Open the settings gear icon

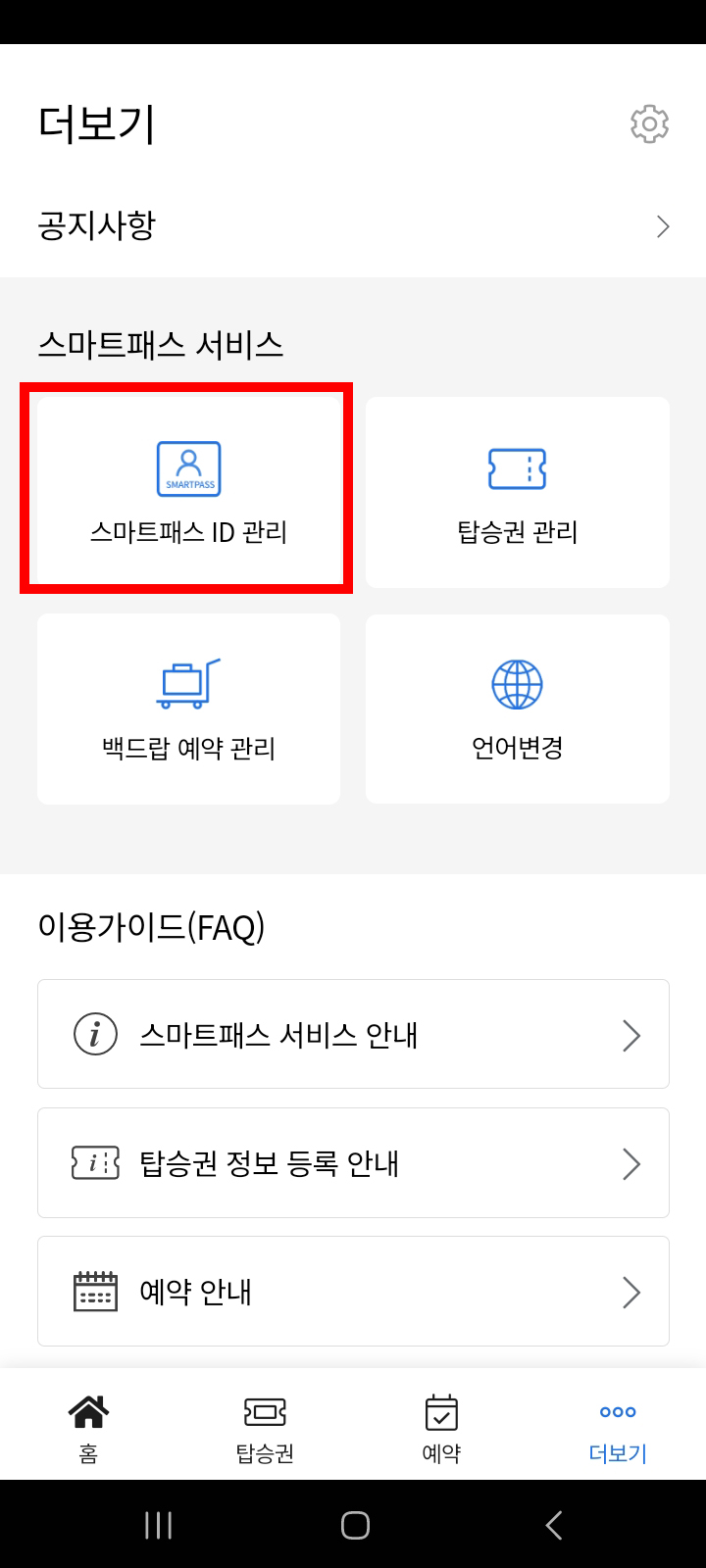pos(647,122)
